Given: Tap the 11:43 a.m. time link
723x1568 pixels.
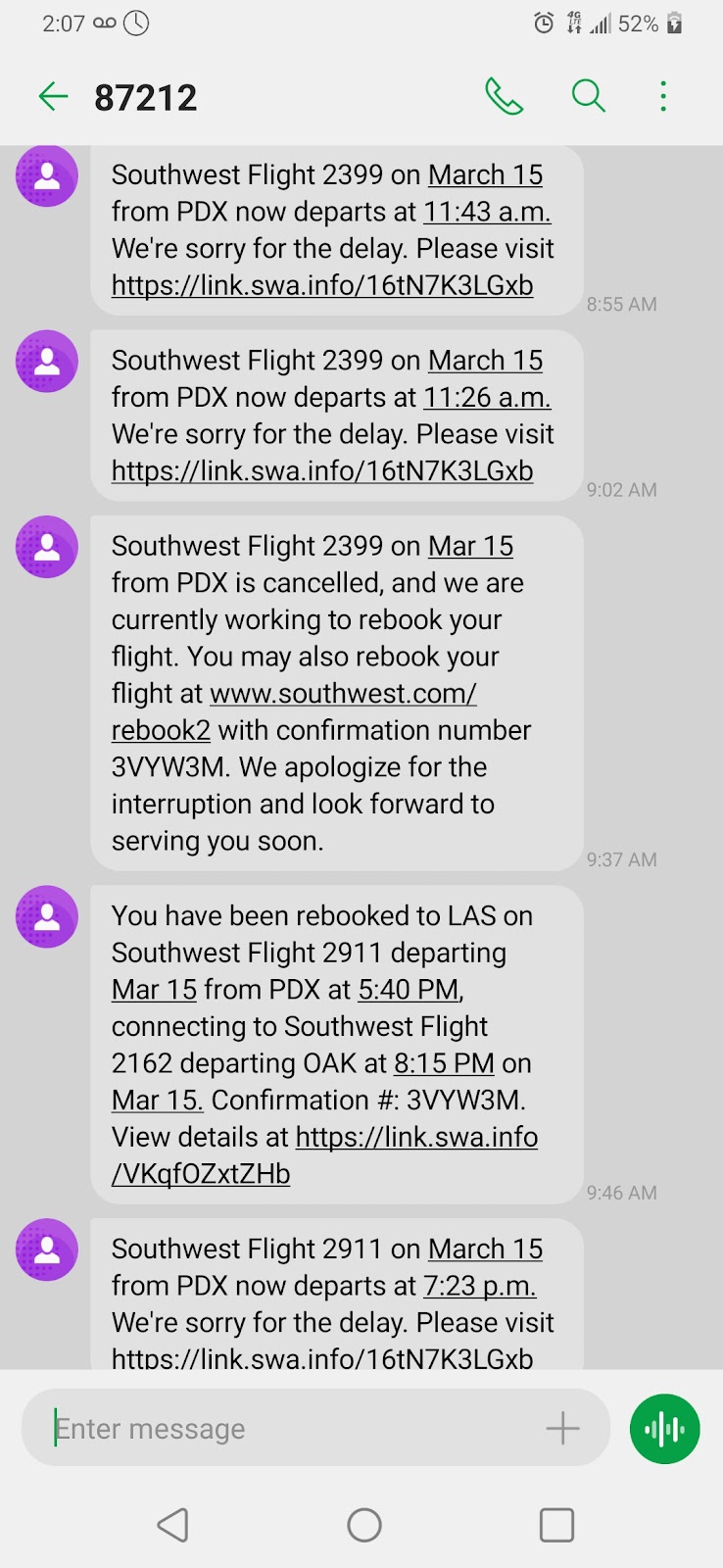Looking at the screenshot, I should (x=487, y=212).
